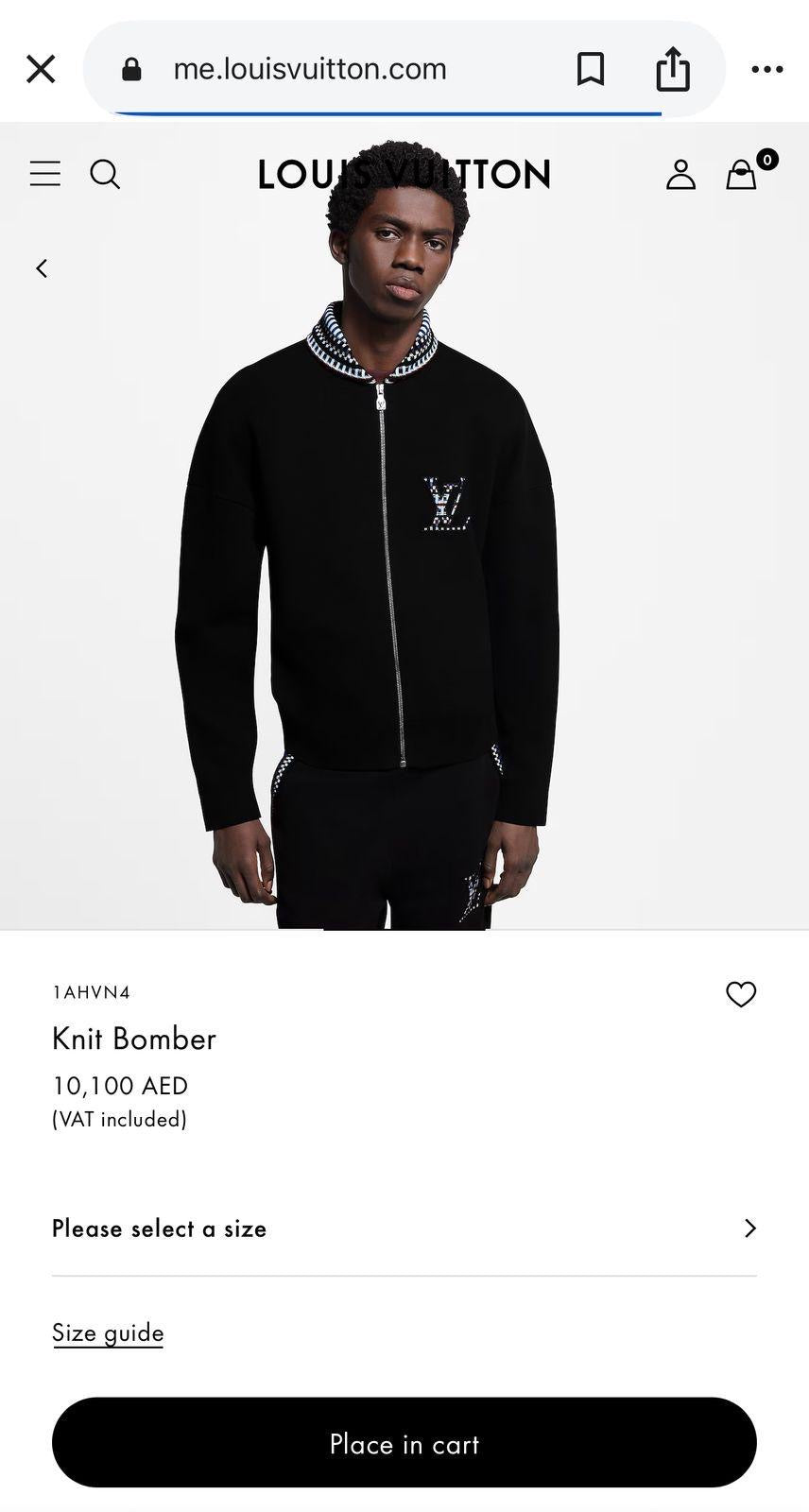This screenshot has width=809, height=1512.
Task: Open the hamburger navigation menu
Action: pos(44,174)
